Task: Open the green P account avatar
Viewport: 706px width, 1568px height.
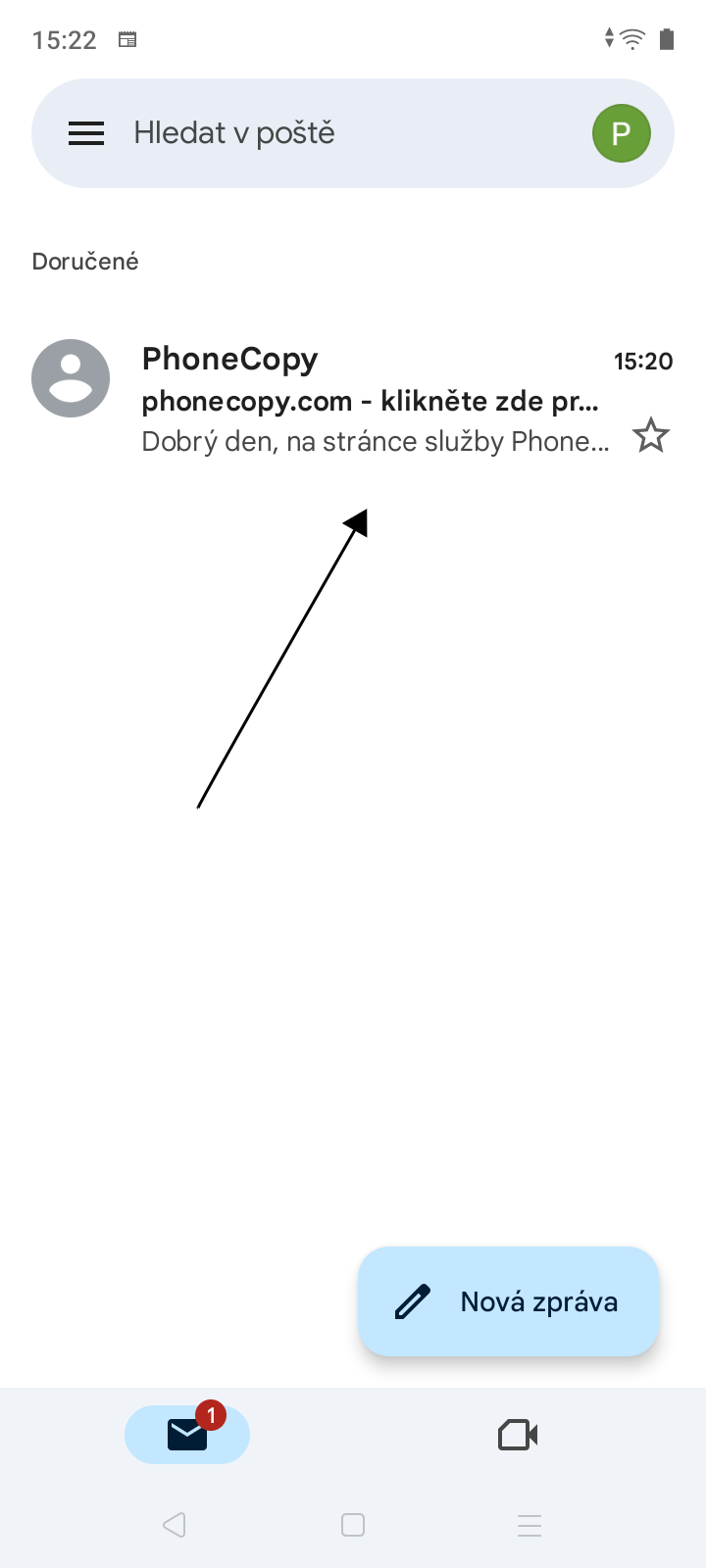Action: (621, 133)
